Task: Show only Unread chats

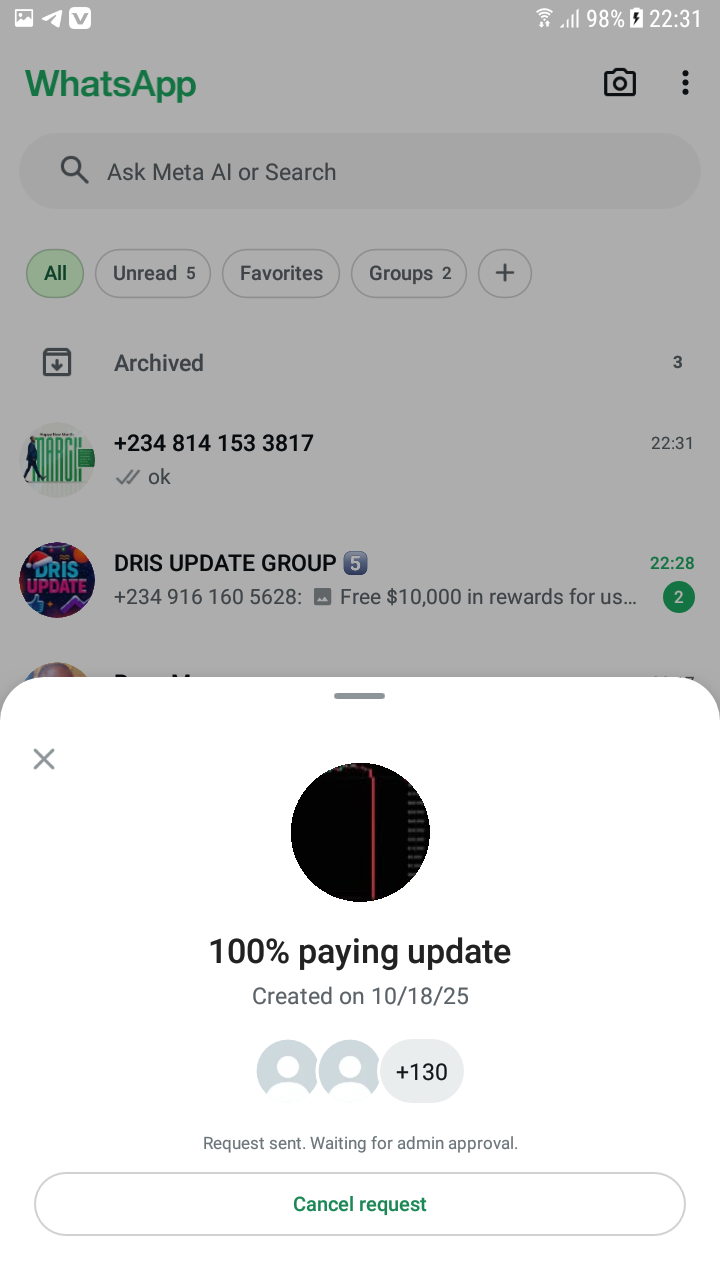Action: [x=153, y=273]
